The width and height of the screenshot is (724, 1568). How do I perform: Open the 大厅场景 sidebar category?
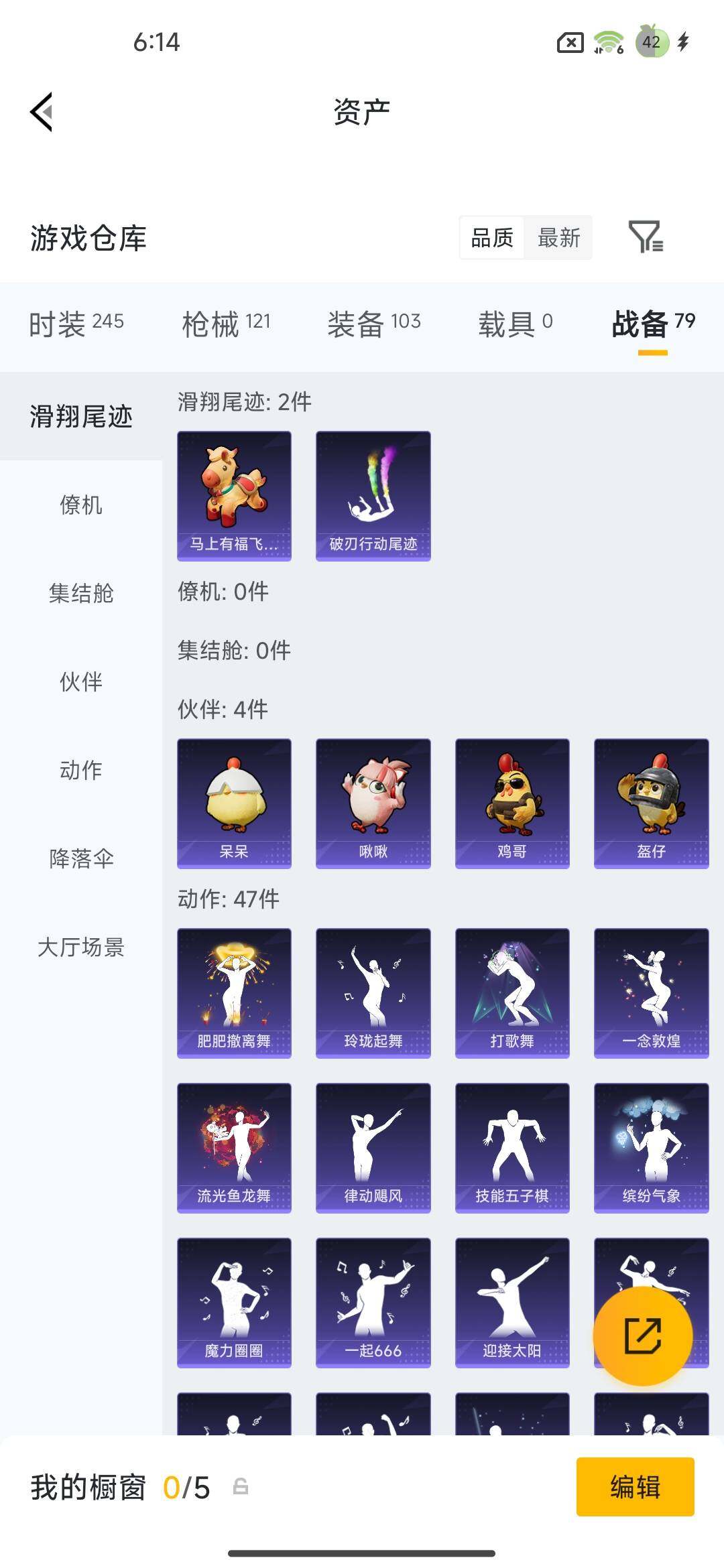tap(80, 949)
